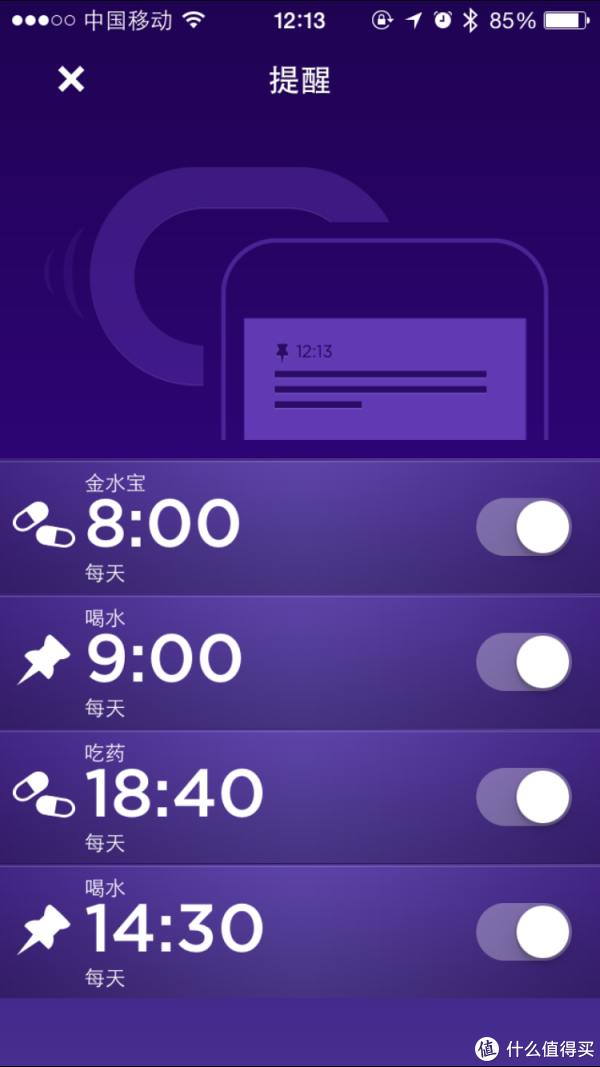This screenshot has width=600, height=1067.
Task: Toggle the 喝水 14:30 reminder switch
Action: click(x=523, y=931)
